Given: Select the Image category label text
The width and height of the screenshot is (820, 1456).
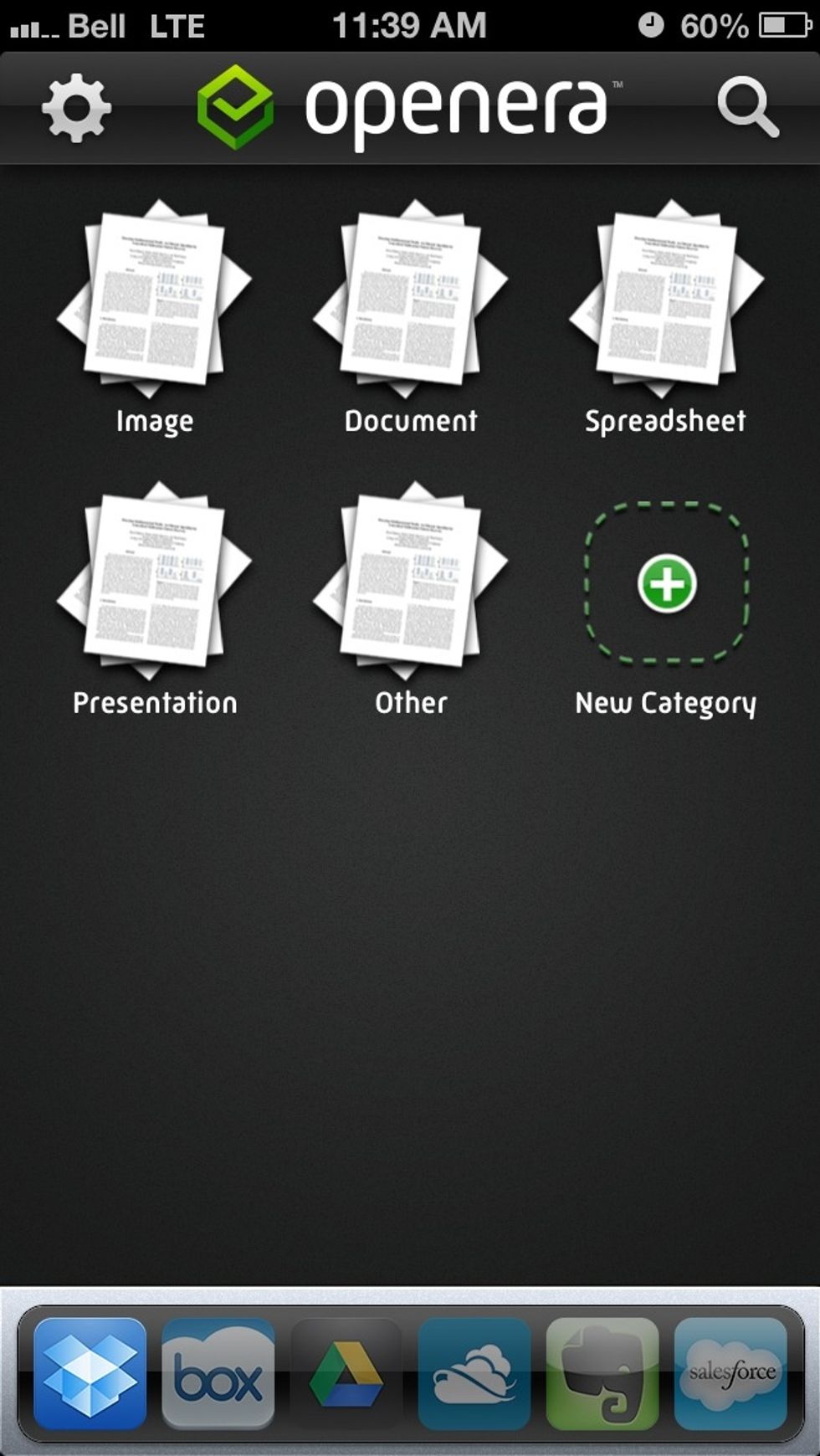Looking at the screenshot, I should point(154,421).
